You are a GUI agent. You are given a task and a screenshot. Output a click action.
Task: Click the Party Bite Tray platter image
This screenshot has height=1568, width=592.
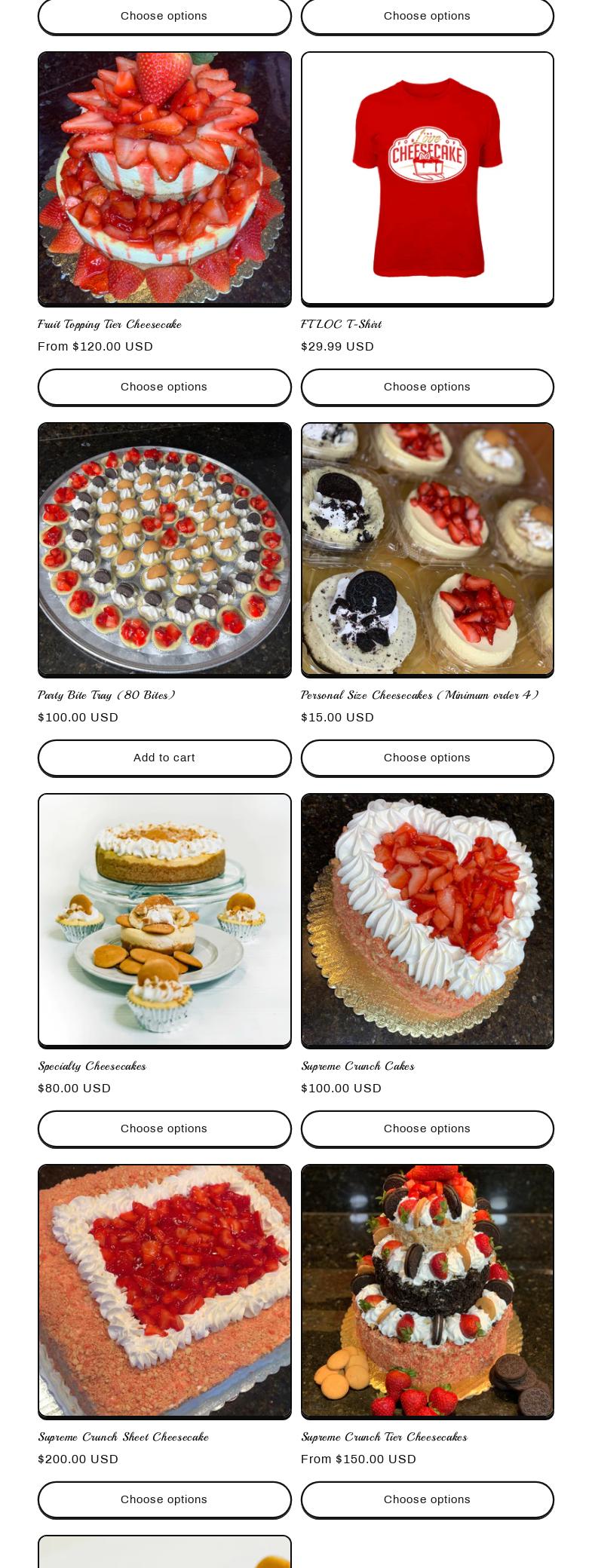164,549
